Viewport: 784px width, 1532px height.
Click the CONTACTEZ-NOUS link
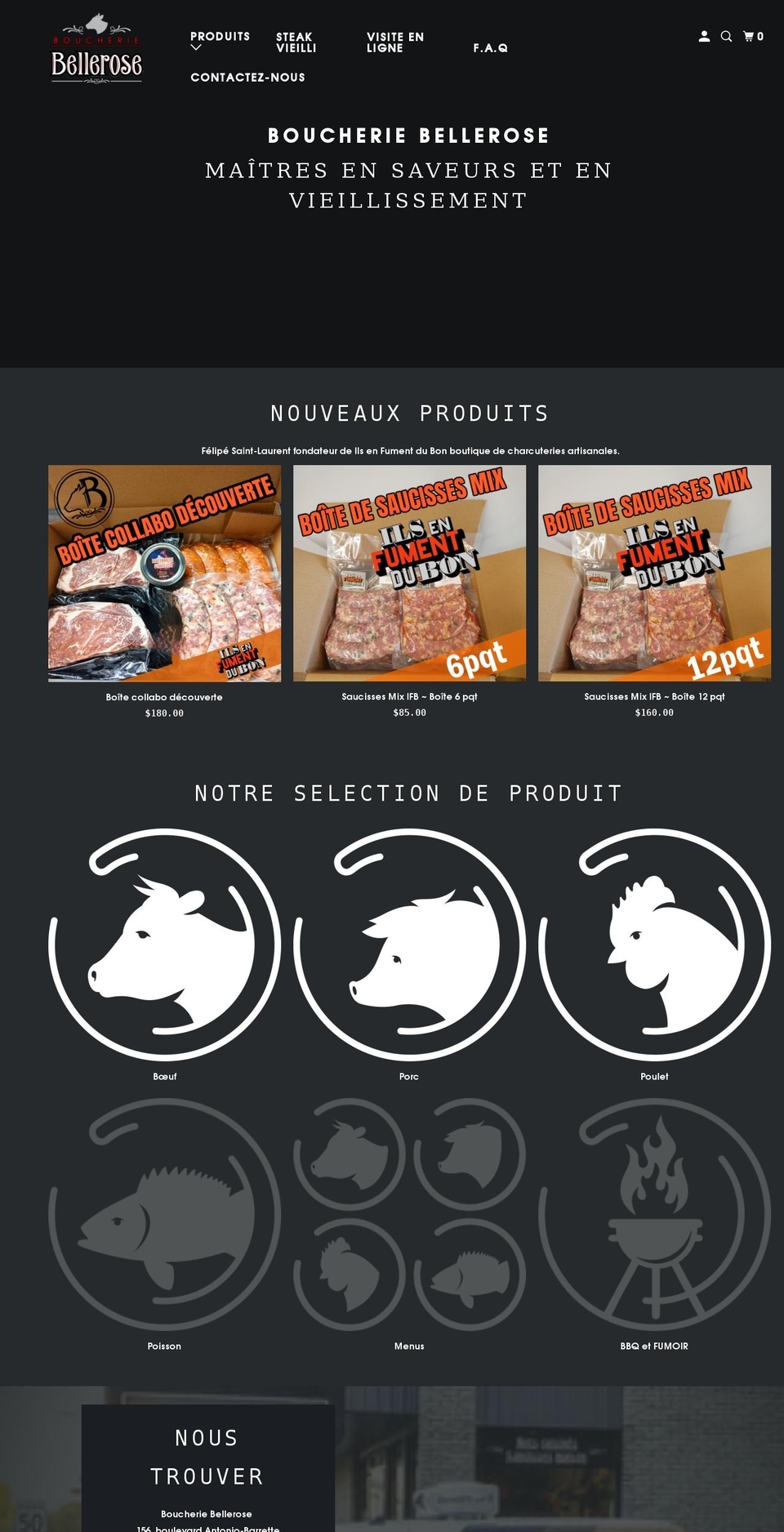(248, 78)
